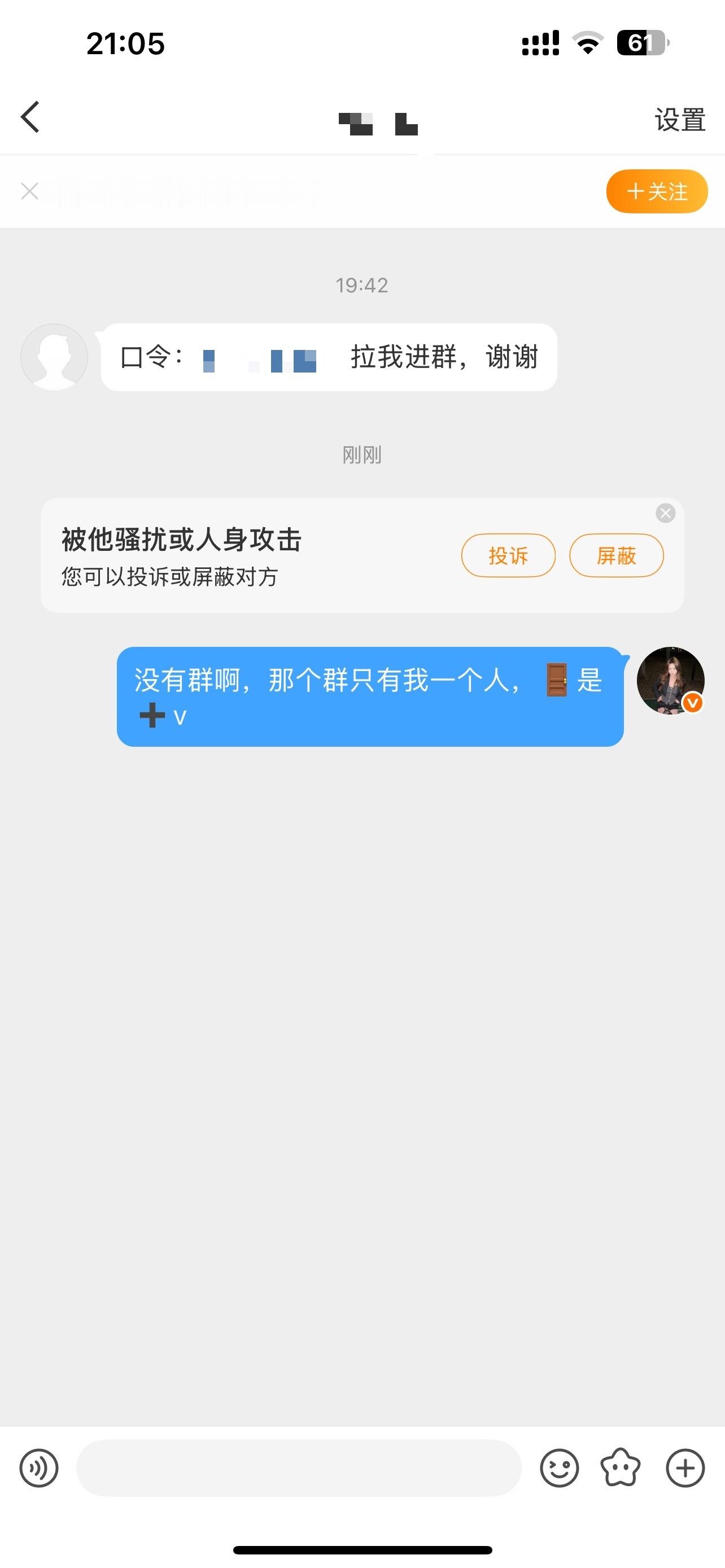Select the voice message icon
Viewport: 725px width, 1568px height.
coord(39,1469)
